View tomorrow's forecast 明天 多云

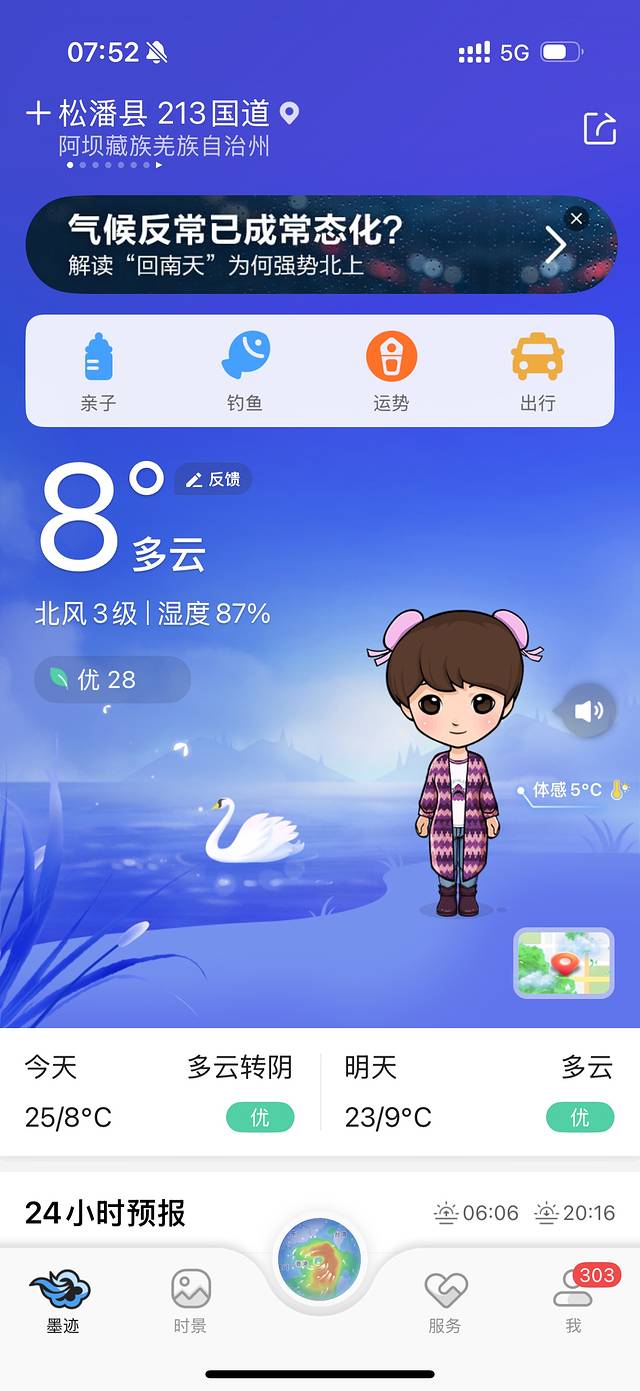479,1091
